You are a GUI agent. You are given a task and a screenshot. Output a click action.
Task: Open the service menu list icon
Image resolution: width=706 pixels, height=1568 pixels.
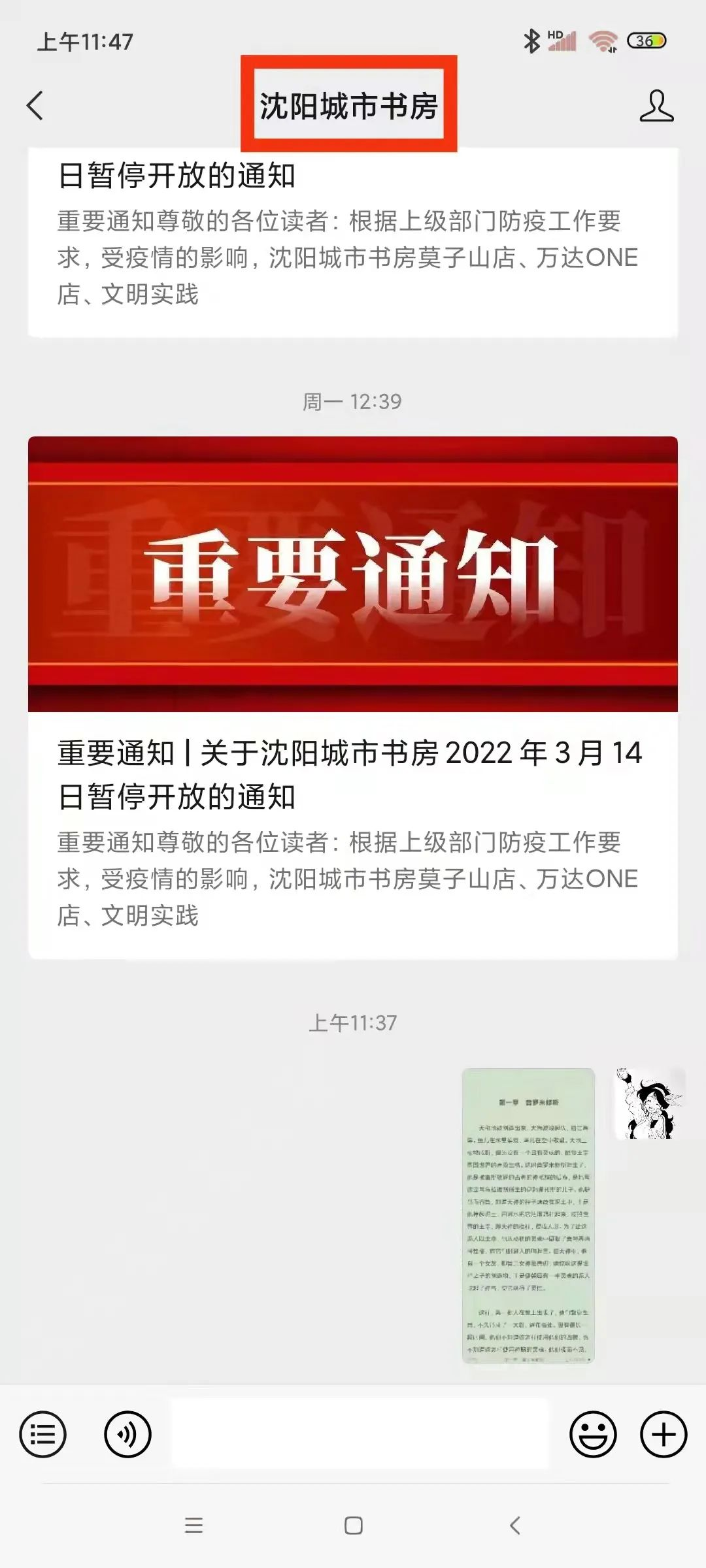click(43, 1435)
